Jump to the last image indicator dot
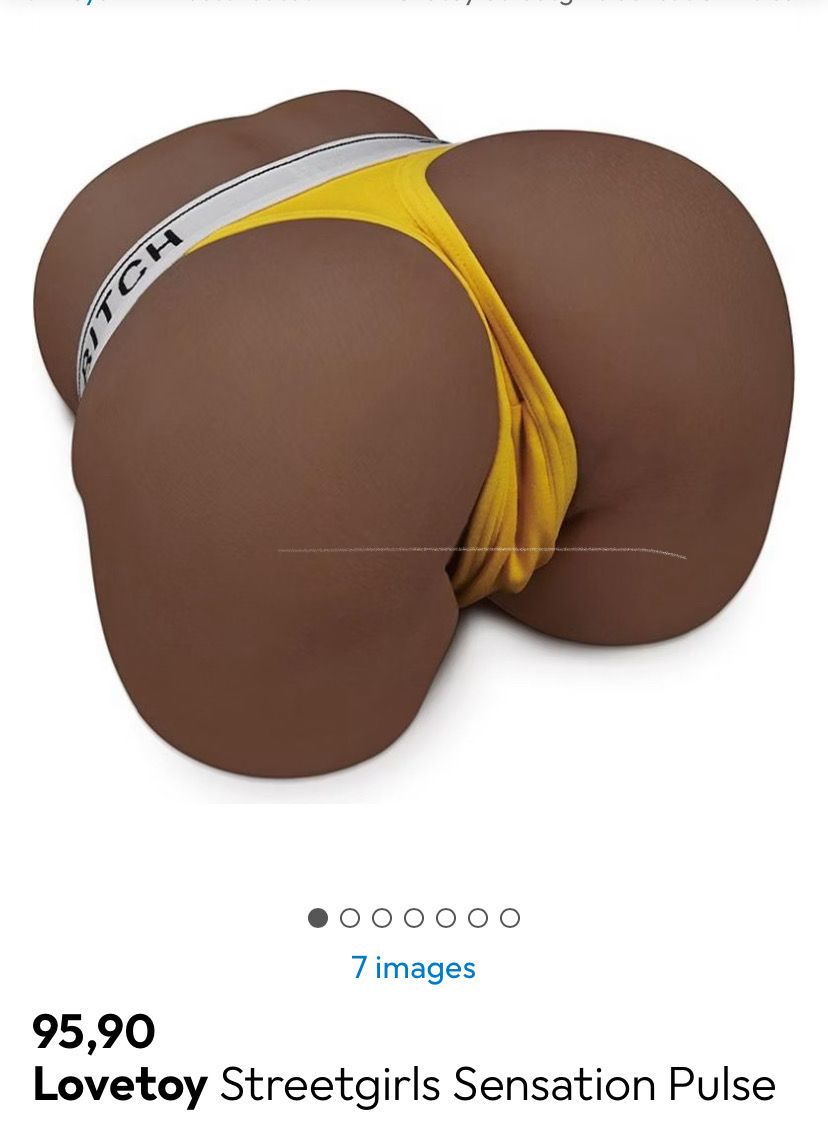 (x=510, y=918)
